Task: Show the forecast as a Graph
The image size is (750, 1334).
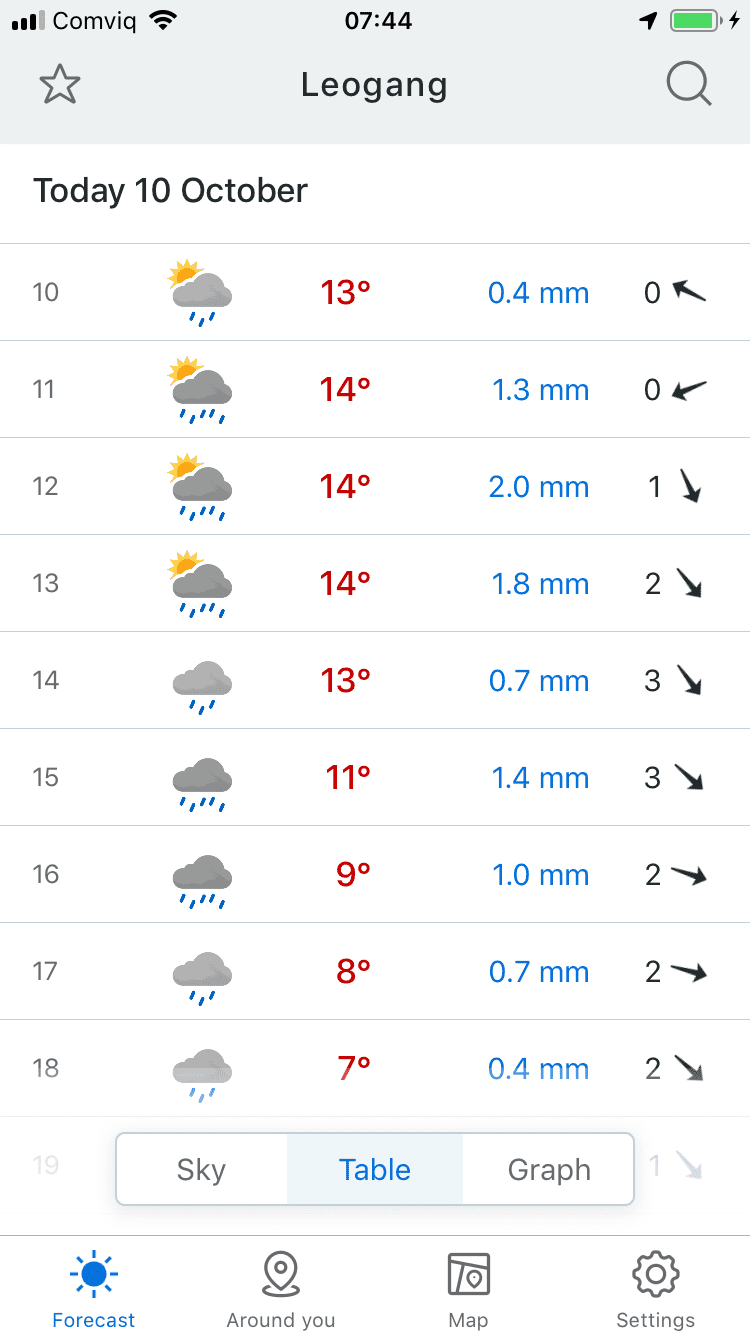Action: pyautogui.click(x=549, y=1169)
